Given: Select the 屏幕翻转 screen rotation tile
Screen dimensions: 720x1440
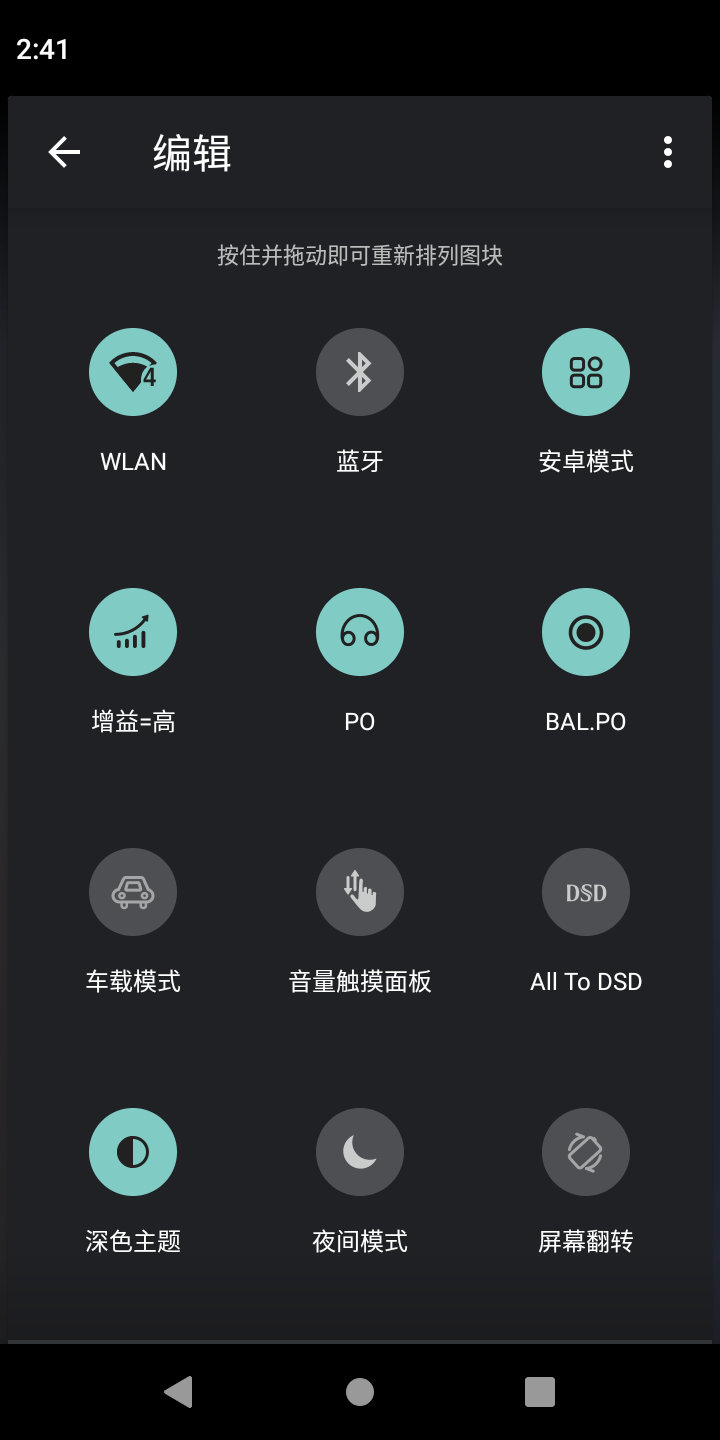Looking at the screenshot, I should tap(586, 1152).
